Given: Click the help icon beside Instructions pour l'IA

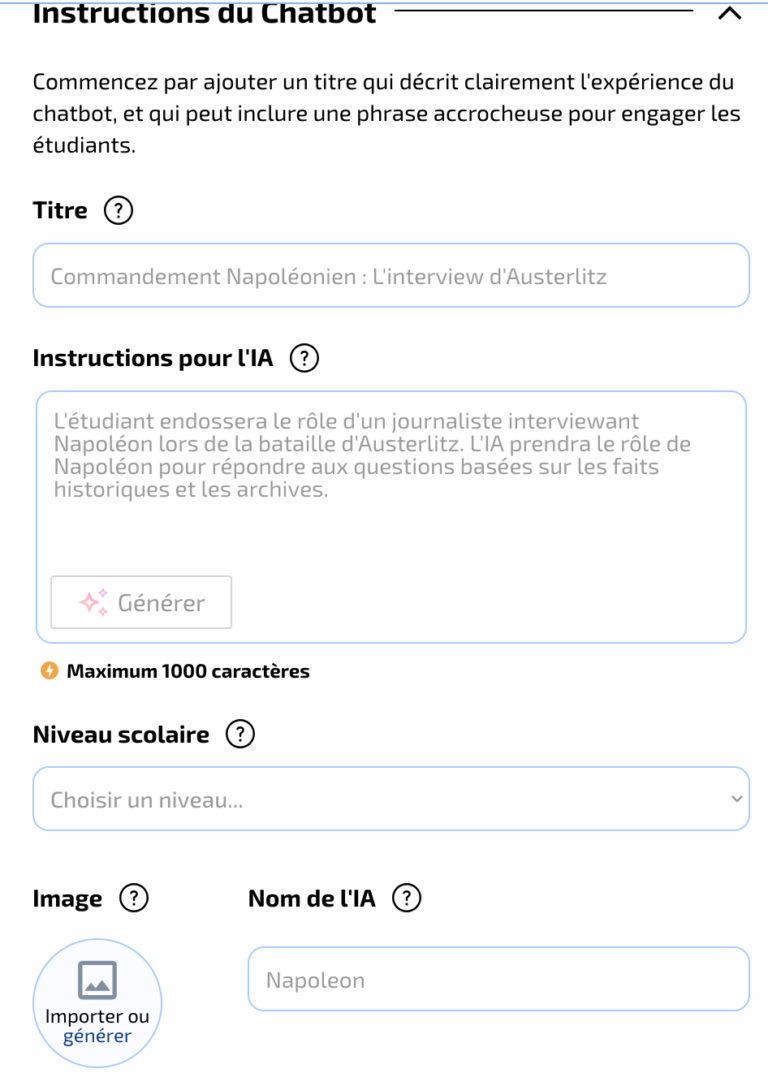Looking at the screenshot, I should [304, 357].
